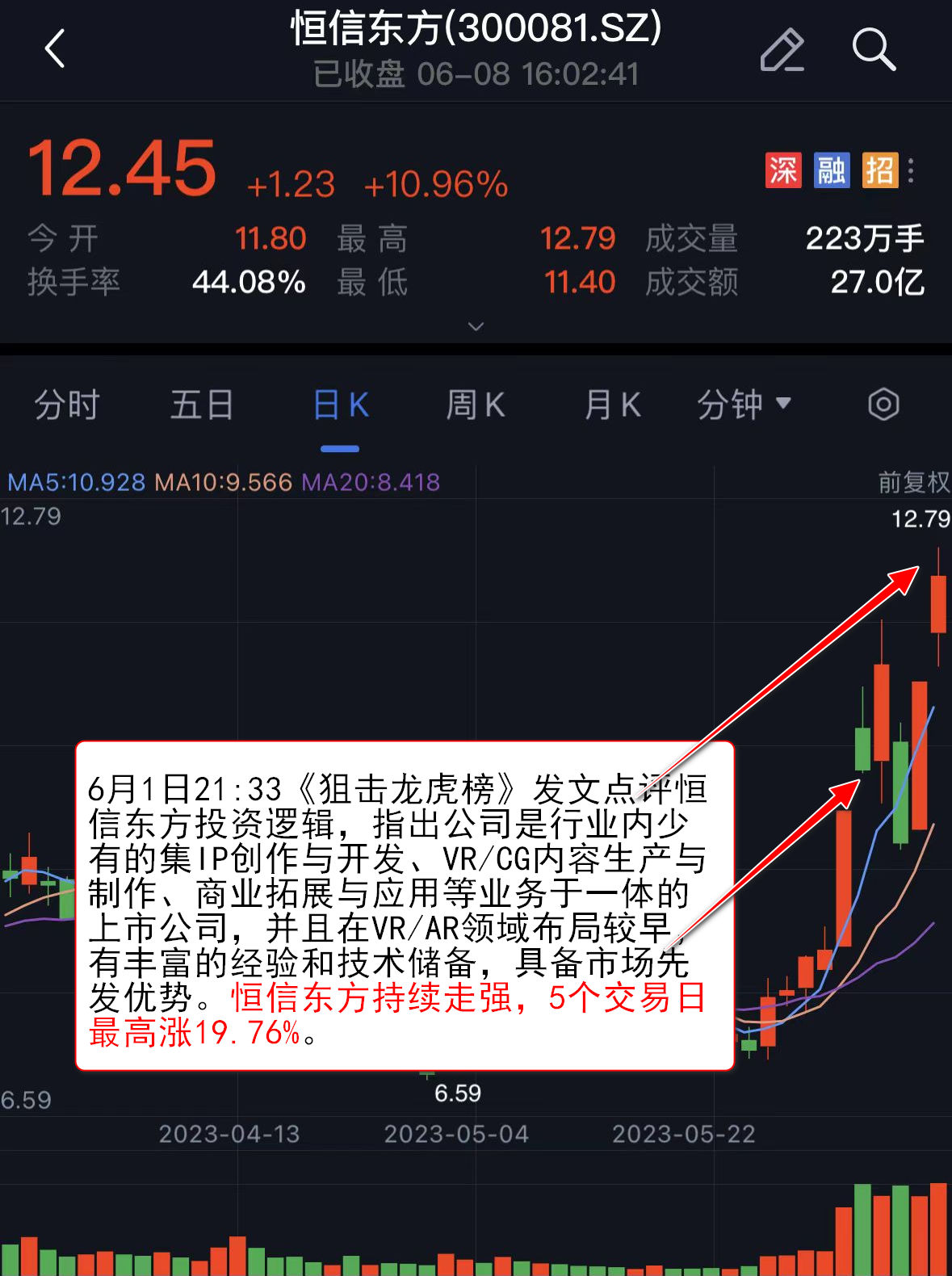This screenshot has height=1276, width=952.
Task: Open chart settings hexagon icon
Action: [883, 405]
